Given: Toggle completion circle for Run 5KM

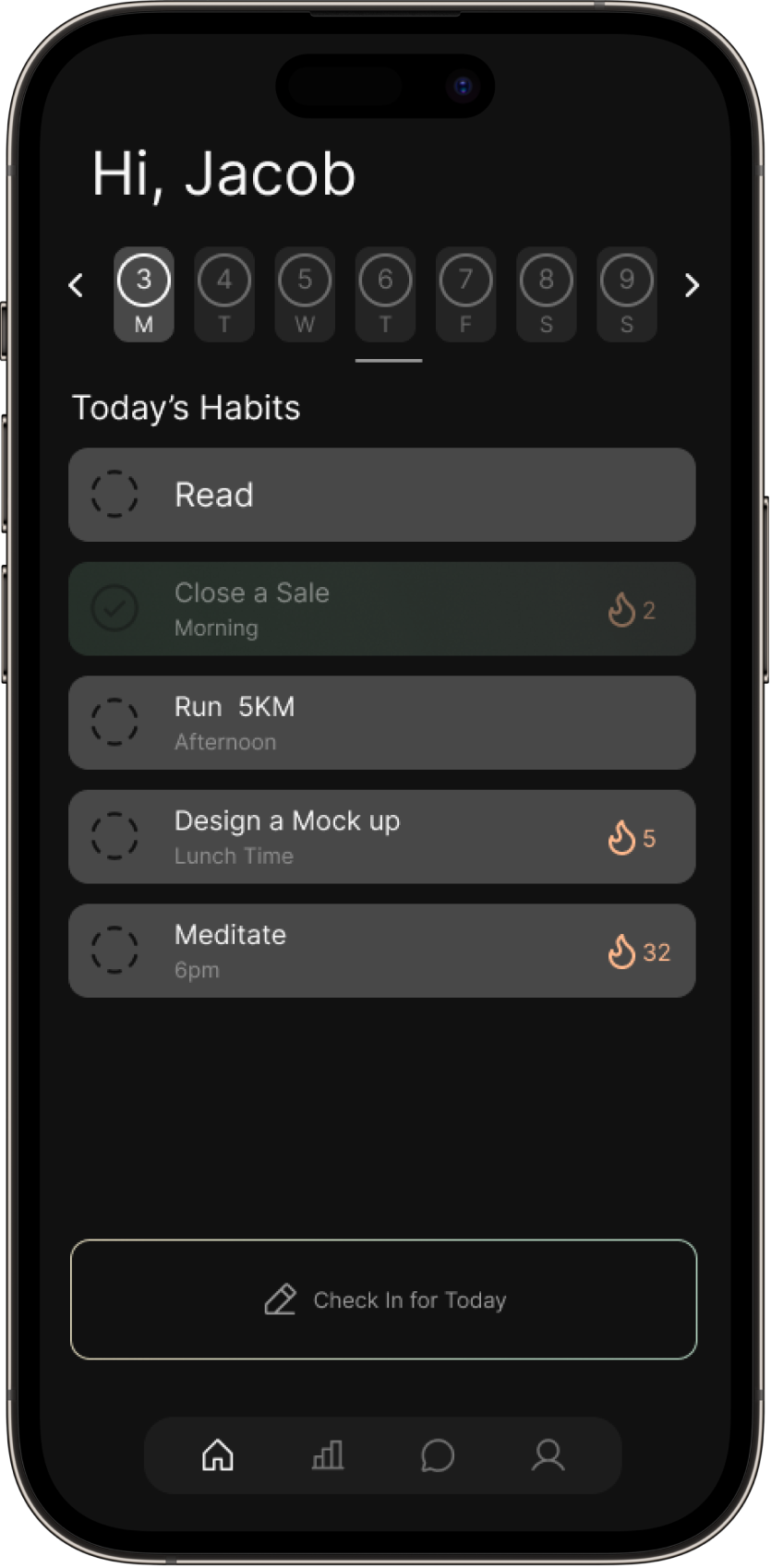Looking at the screenshot, I should point(114,722).
